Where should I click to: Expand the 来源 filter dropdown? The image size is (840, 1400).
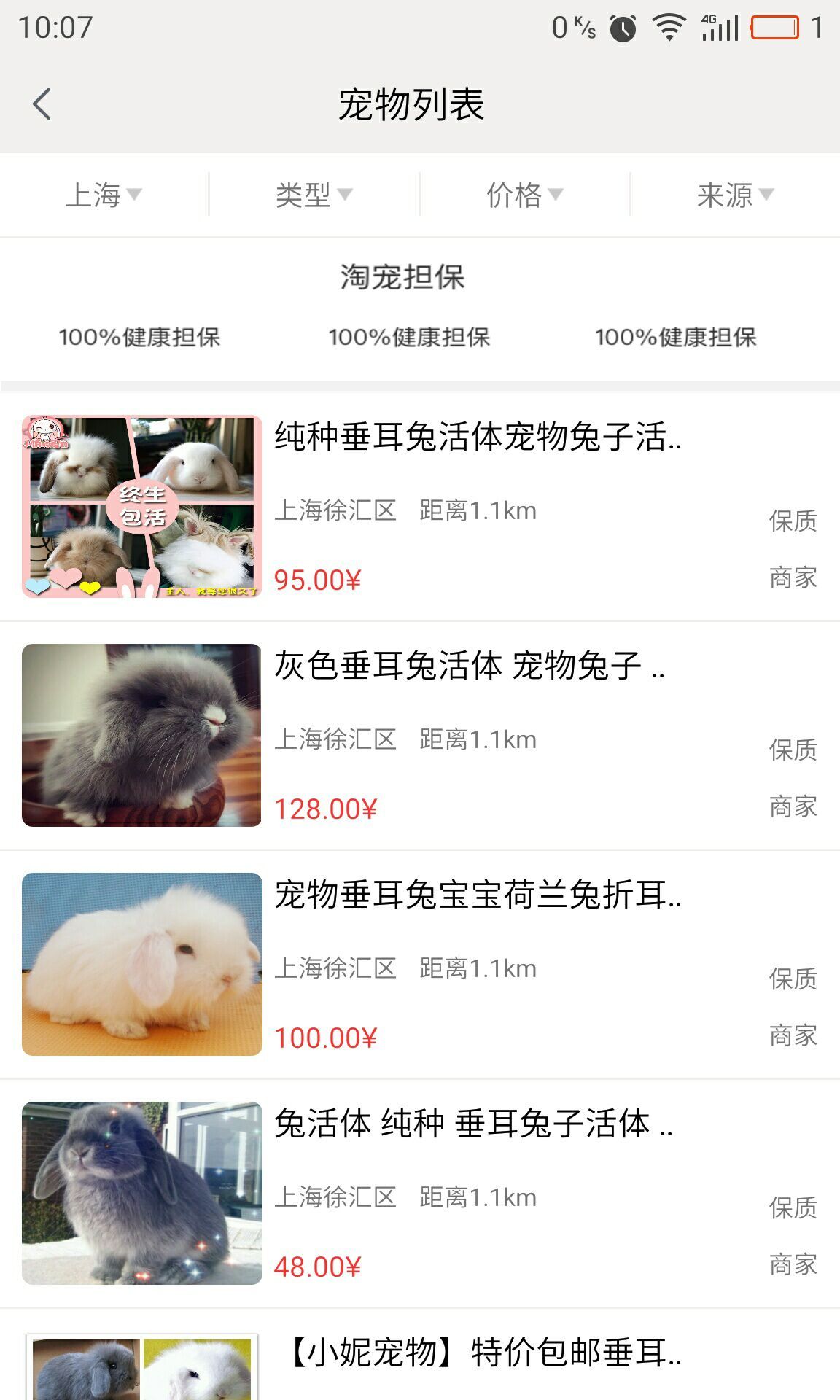734,195
